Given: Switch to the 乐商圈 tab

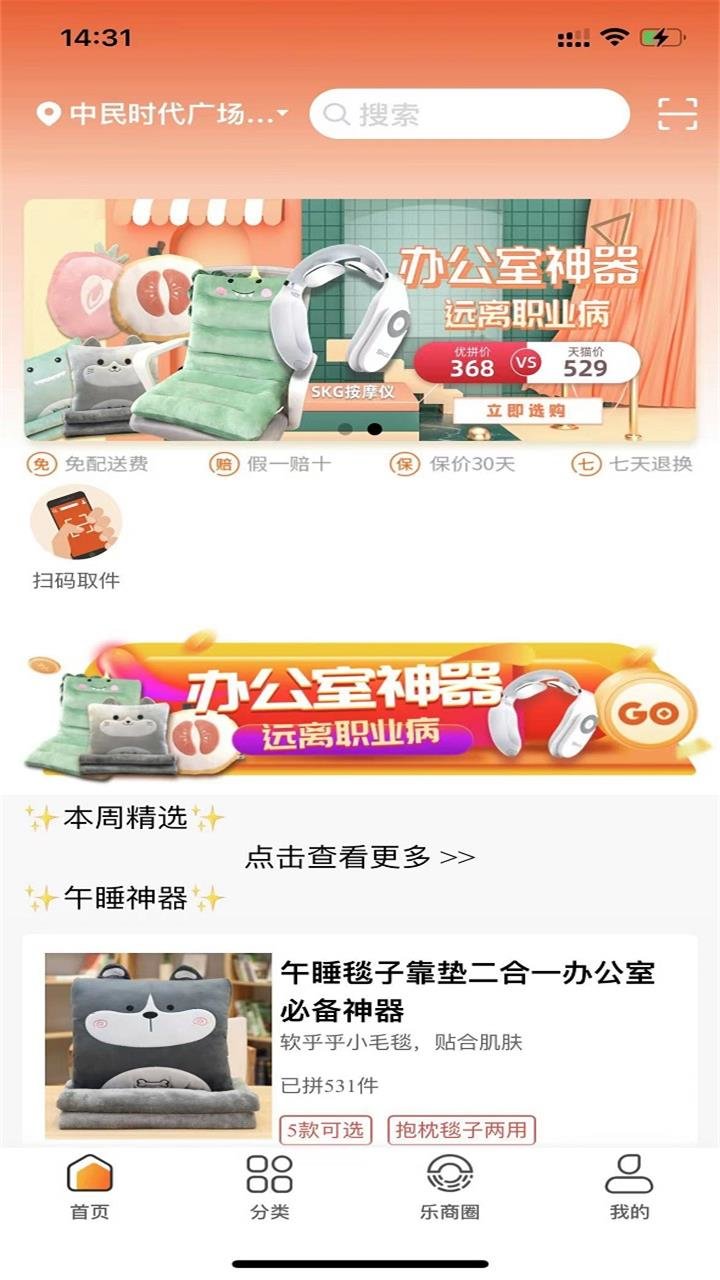Looking at the screenshot, I should point(450,1187).
